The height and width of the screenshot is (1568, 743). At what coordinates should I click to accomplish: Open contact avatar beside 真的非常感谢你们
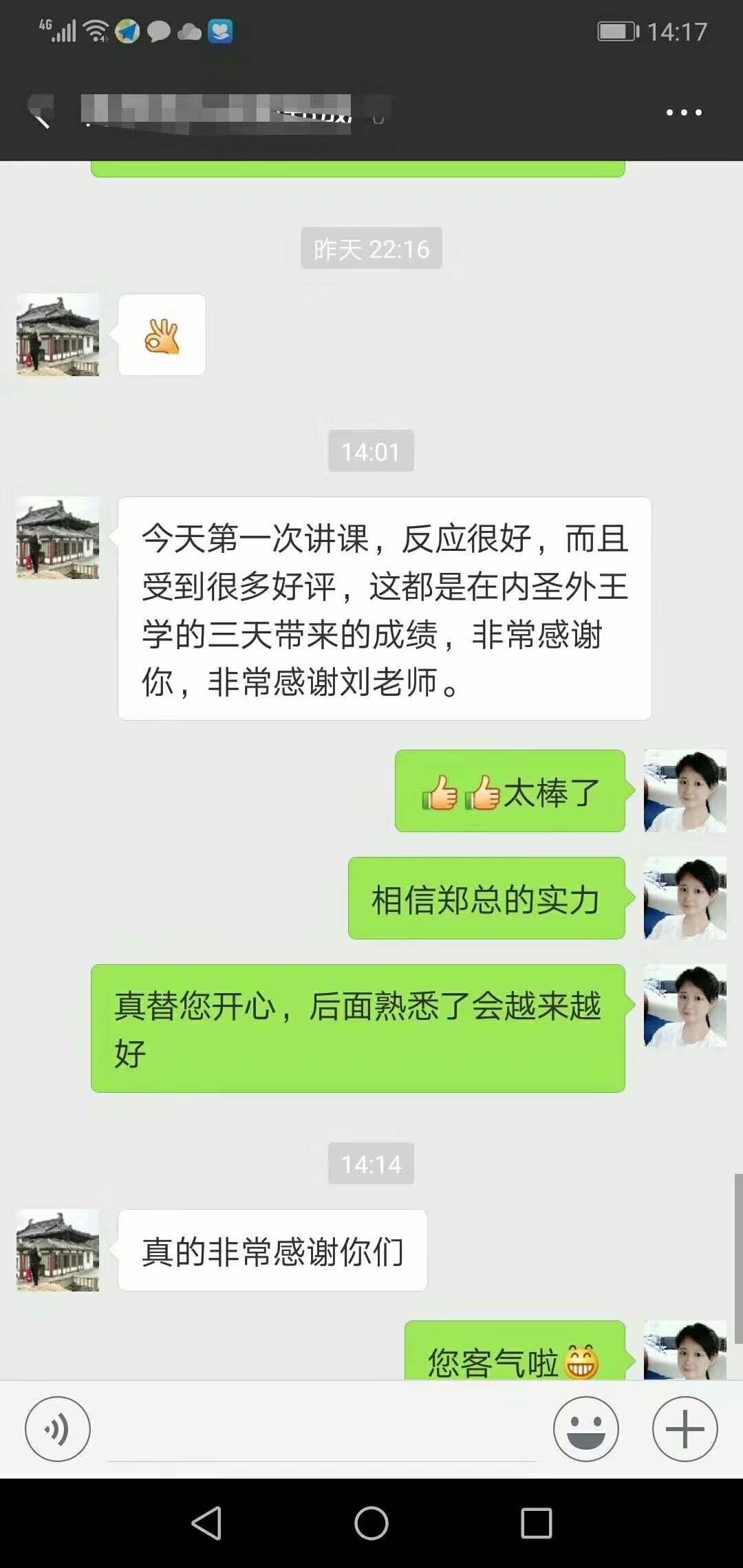click(x=58, y=1250)
